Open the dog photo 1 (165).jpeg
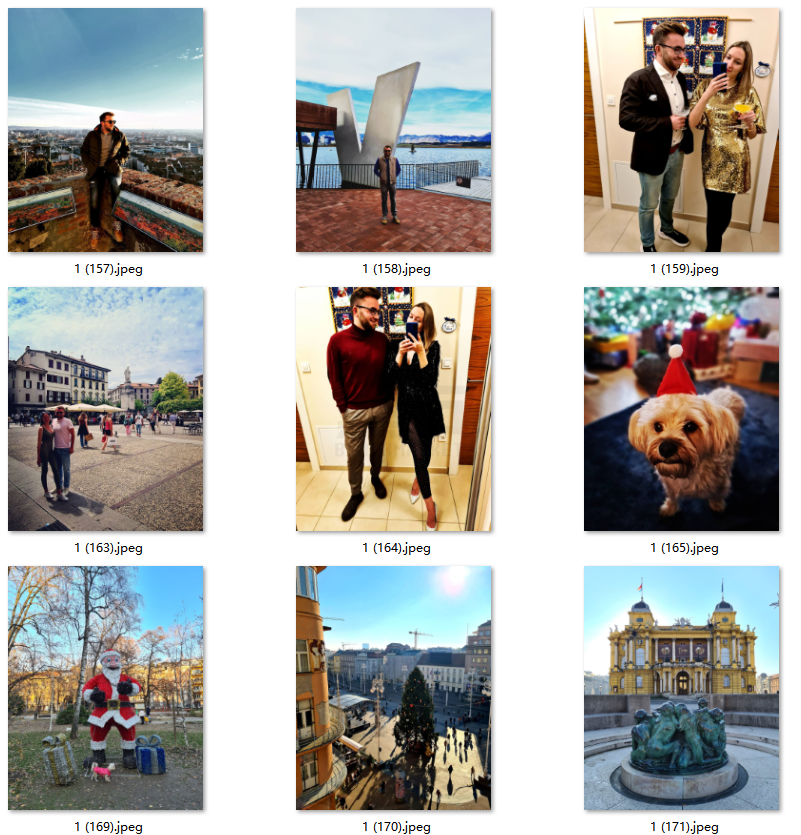 click(681, 409)
